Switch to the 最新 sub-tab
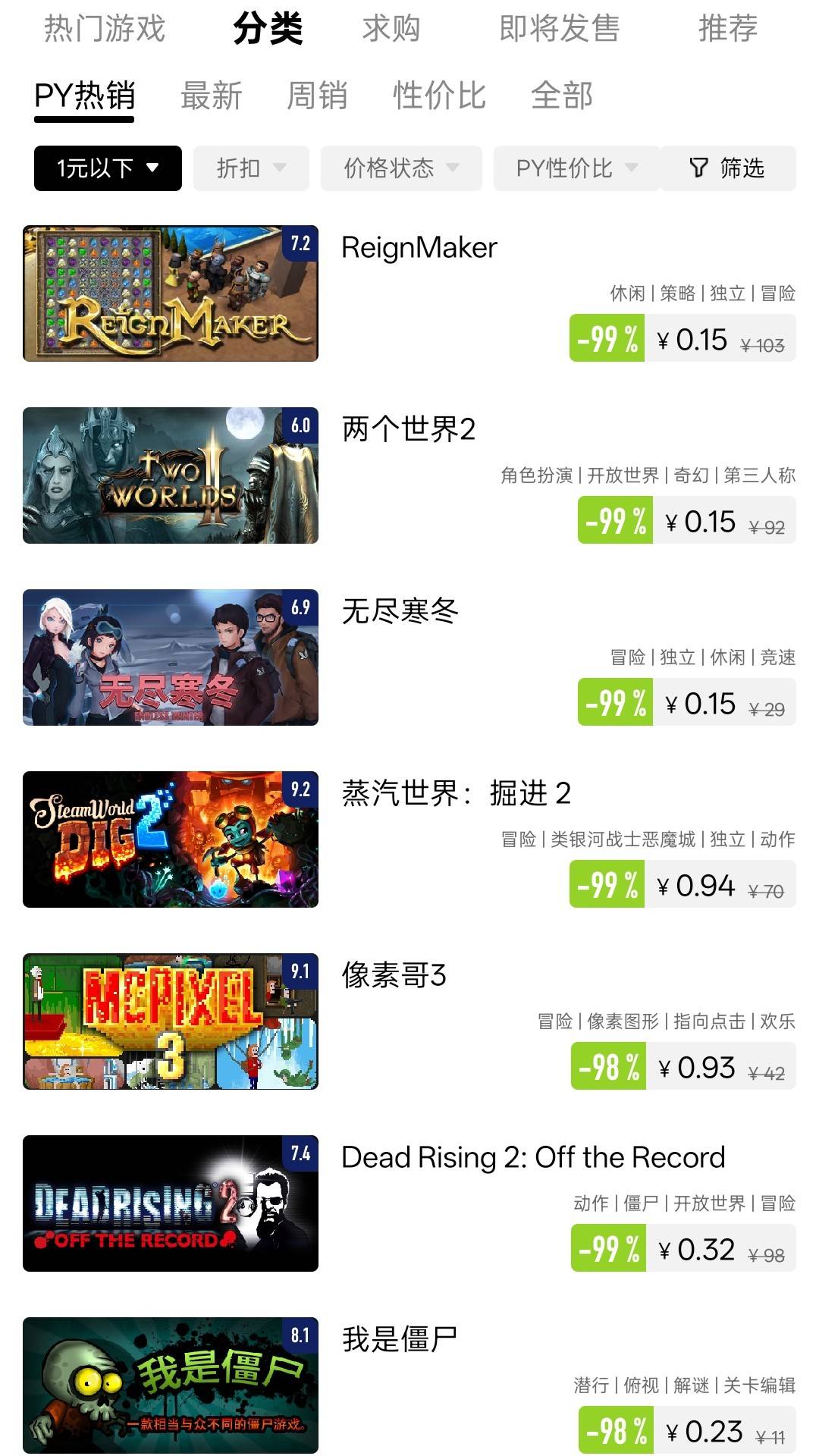The height and width of the screenshot is (1456, 819). pos(211,96)
